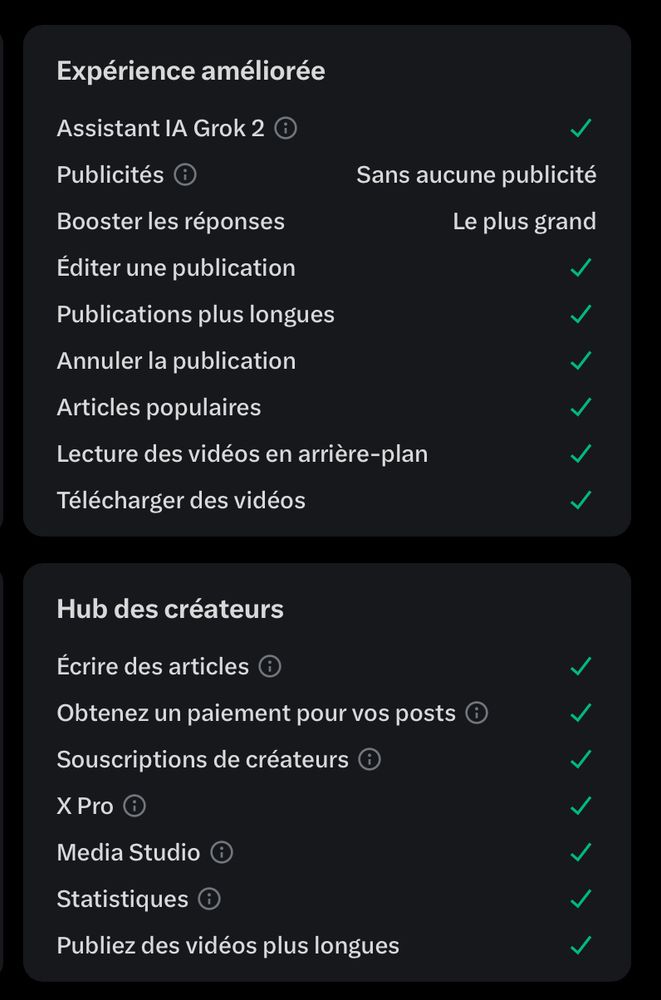Viewport: 661px width, 1000px height.
Task: Show info on Souscriptions de créateurs
Action: [x=370, y=760]
